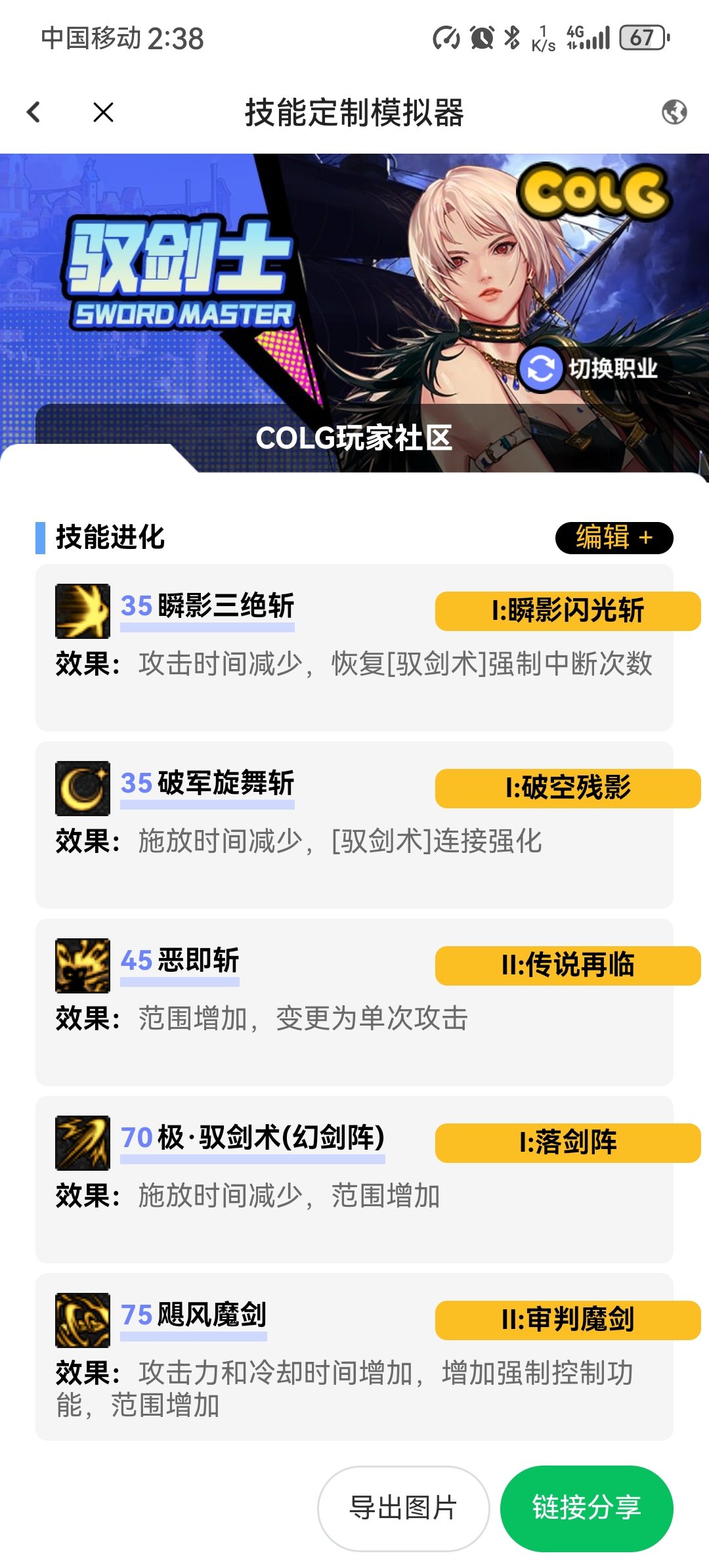Viewport: 709px width, 1568px height.
Task: Open skill link 45 恶即斩
Action: [180, 961]
